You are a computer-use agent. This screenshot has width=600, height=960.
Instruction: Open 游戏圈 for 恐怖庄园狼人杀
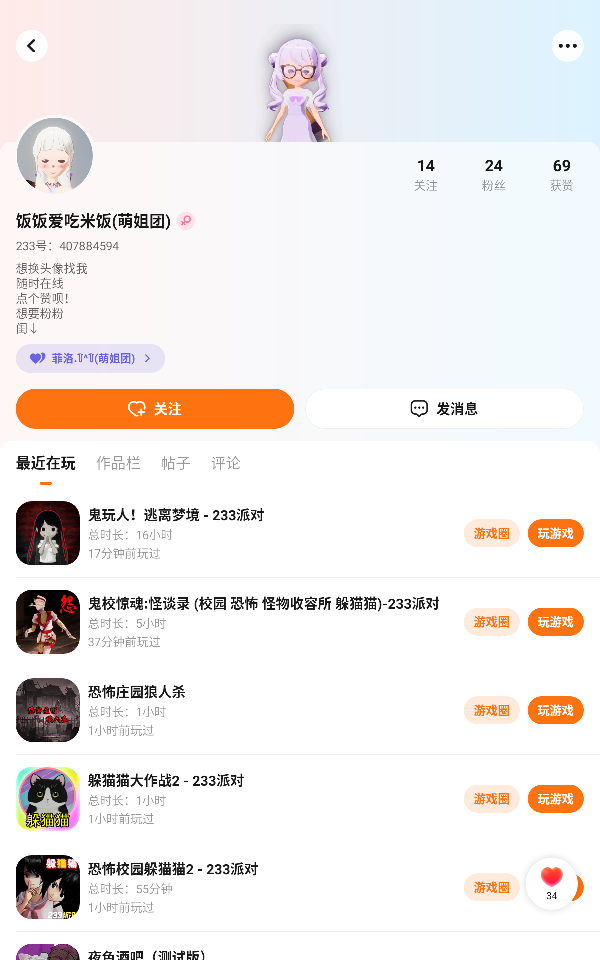tap(491, 710)
